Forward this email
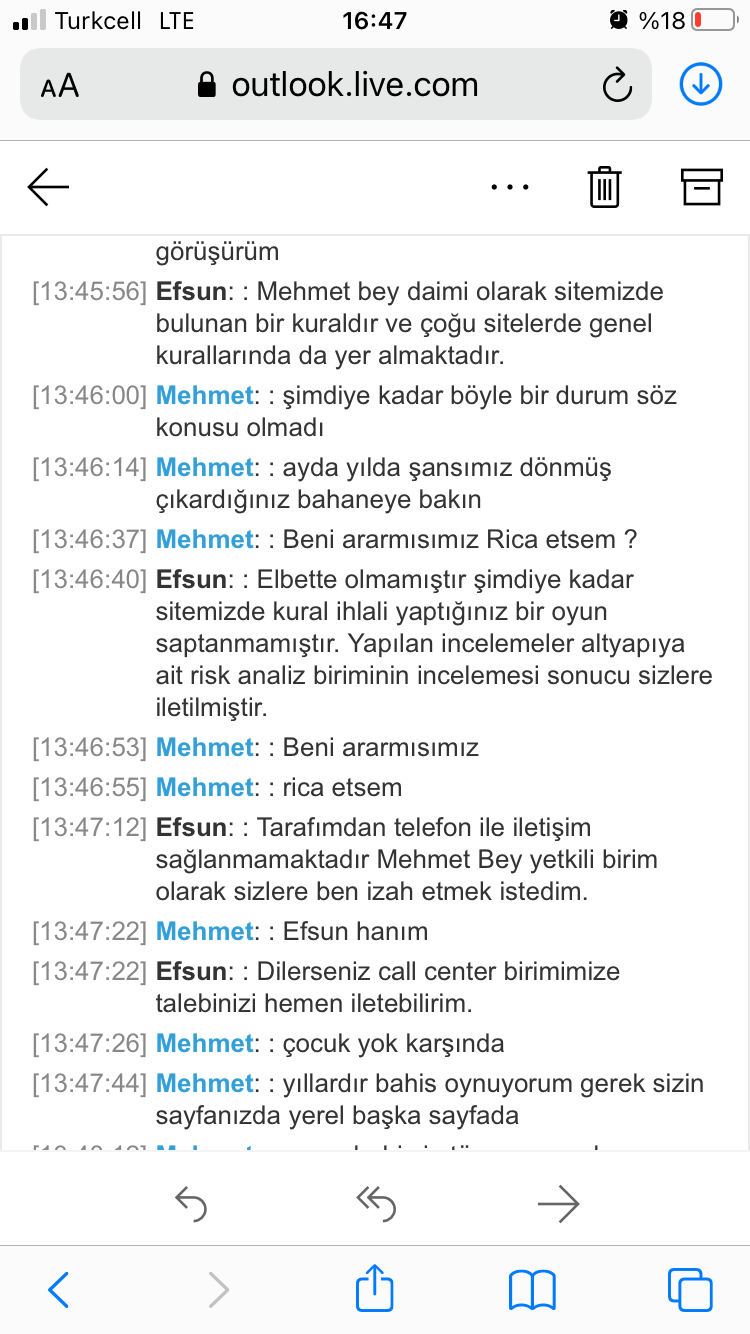The height and width of the screenshot is (1334, 750). click(x=558, y=1203)
